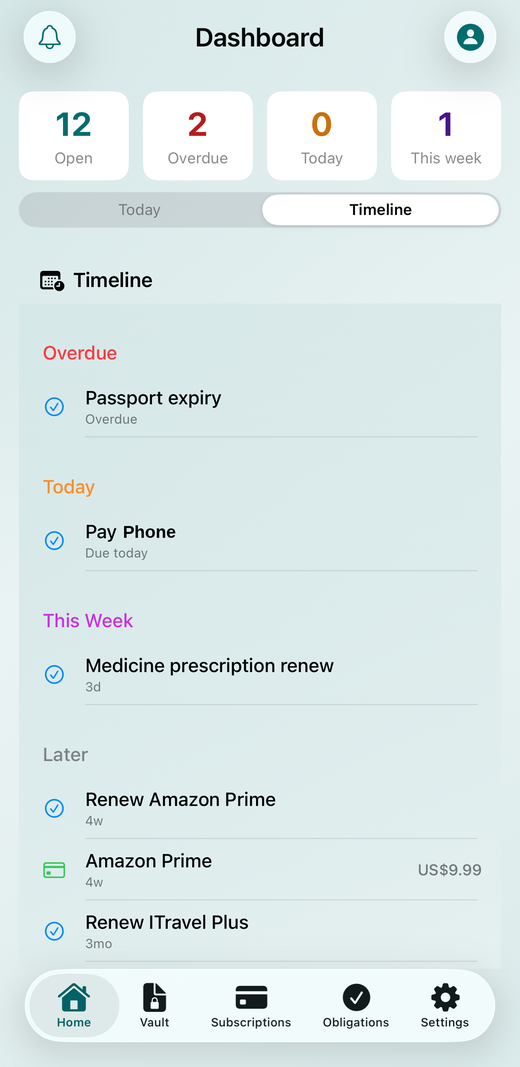This screenshot has width=520, height=1067.
Task: Open the profile account icon
Action: pos(470,37)
